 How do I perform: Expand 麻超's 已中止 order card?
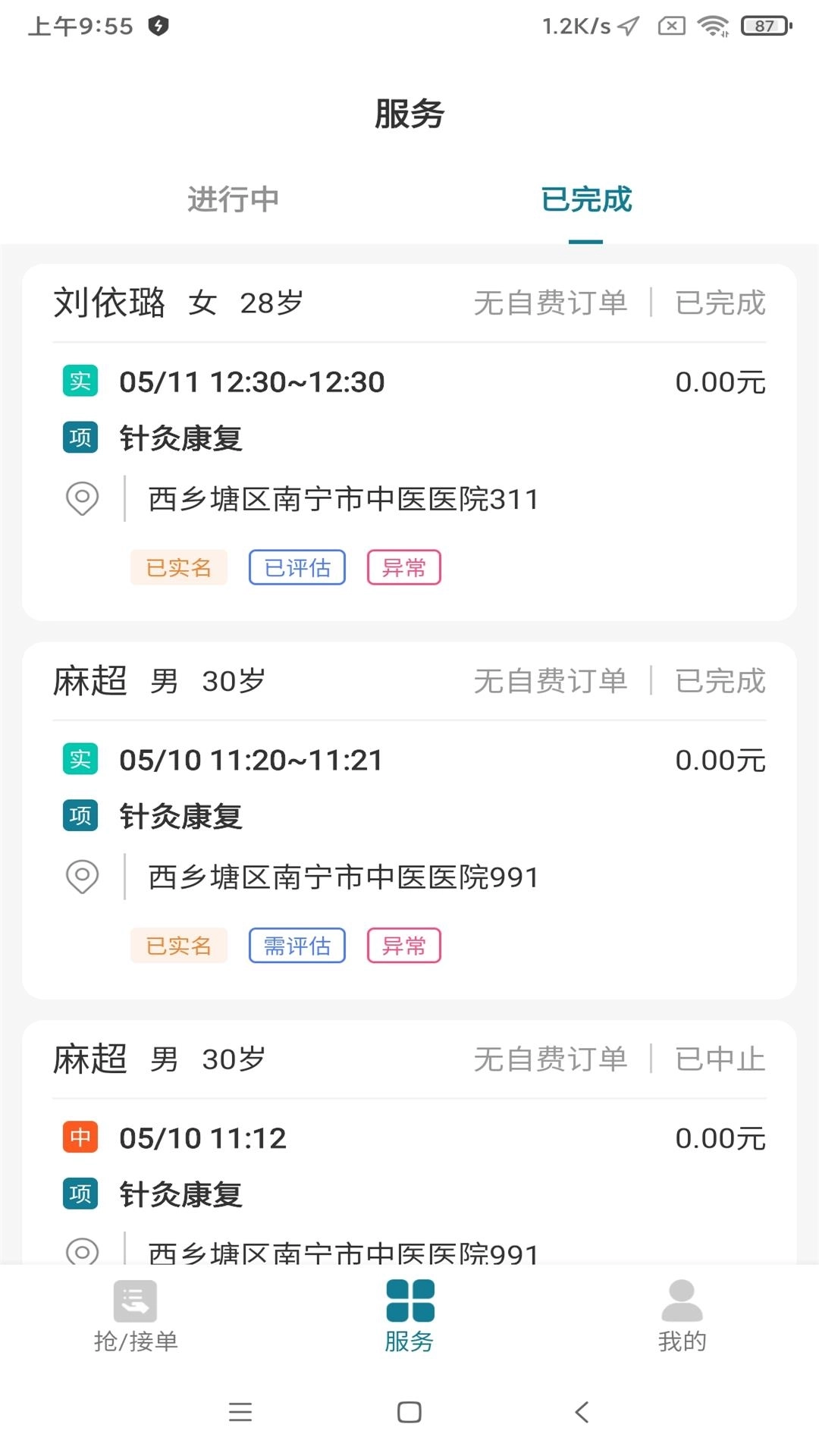(409, 1137)
